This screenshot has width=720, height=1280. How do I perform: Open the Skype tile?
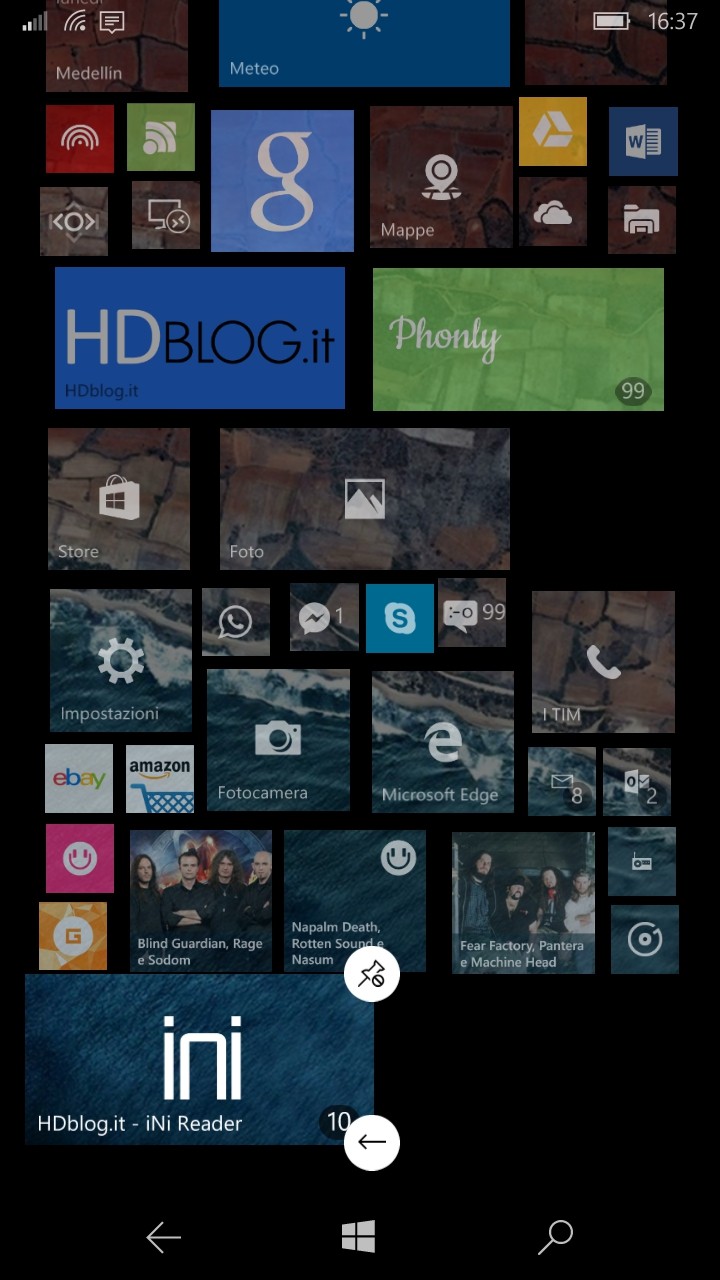[x=400, y=619]
